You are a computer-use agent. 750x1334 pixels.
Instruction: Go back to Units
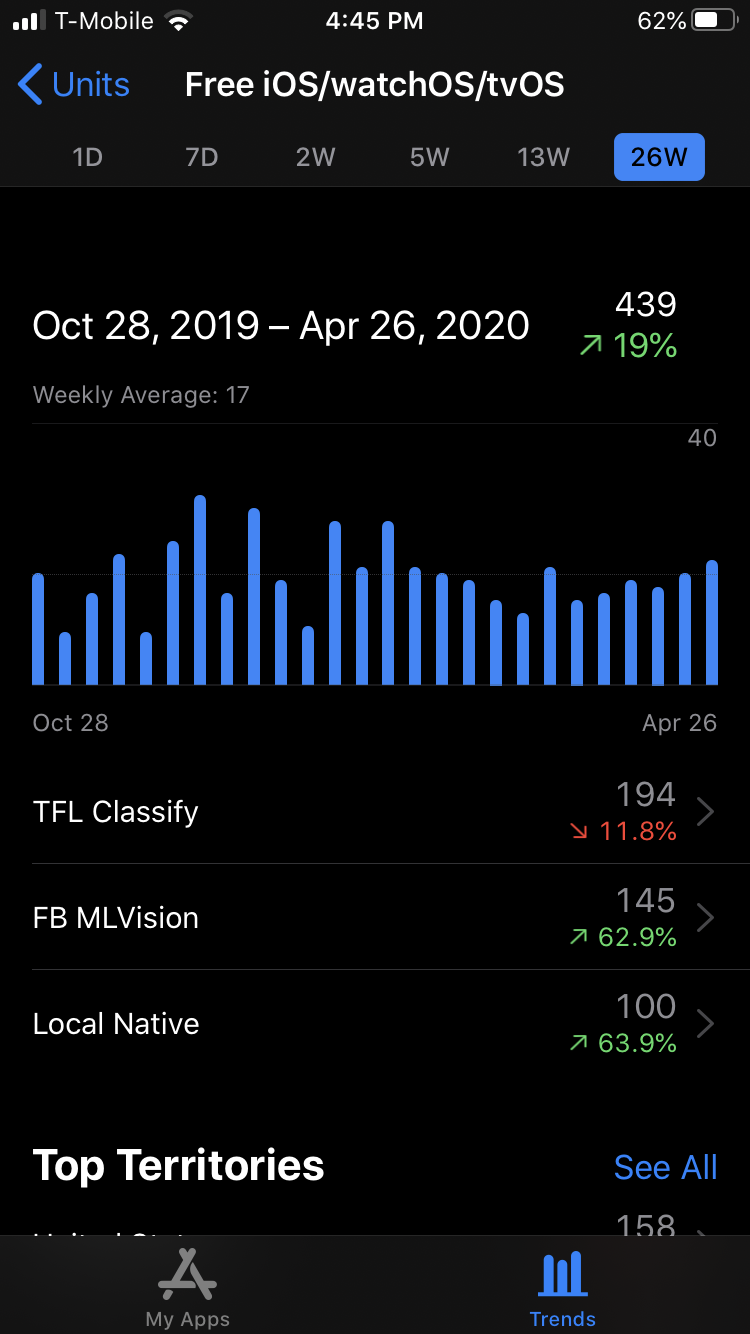click(74, 85)
